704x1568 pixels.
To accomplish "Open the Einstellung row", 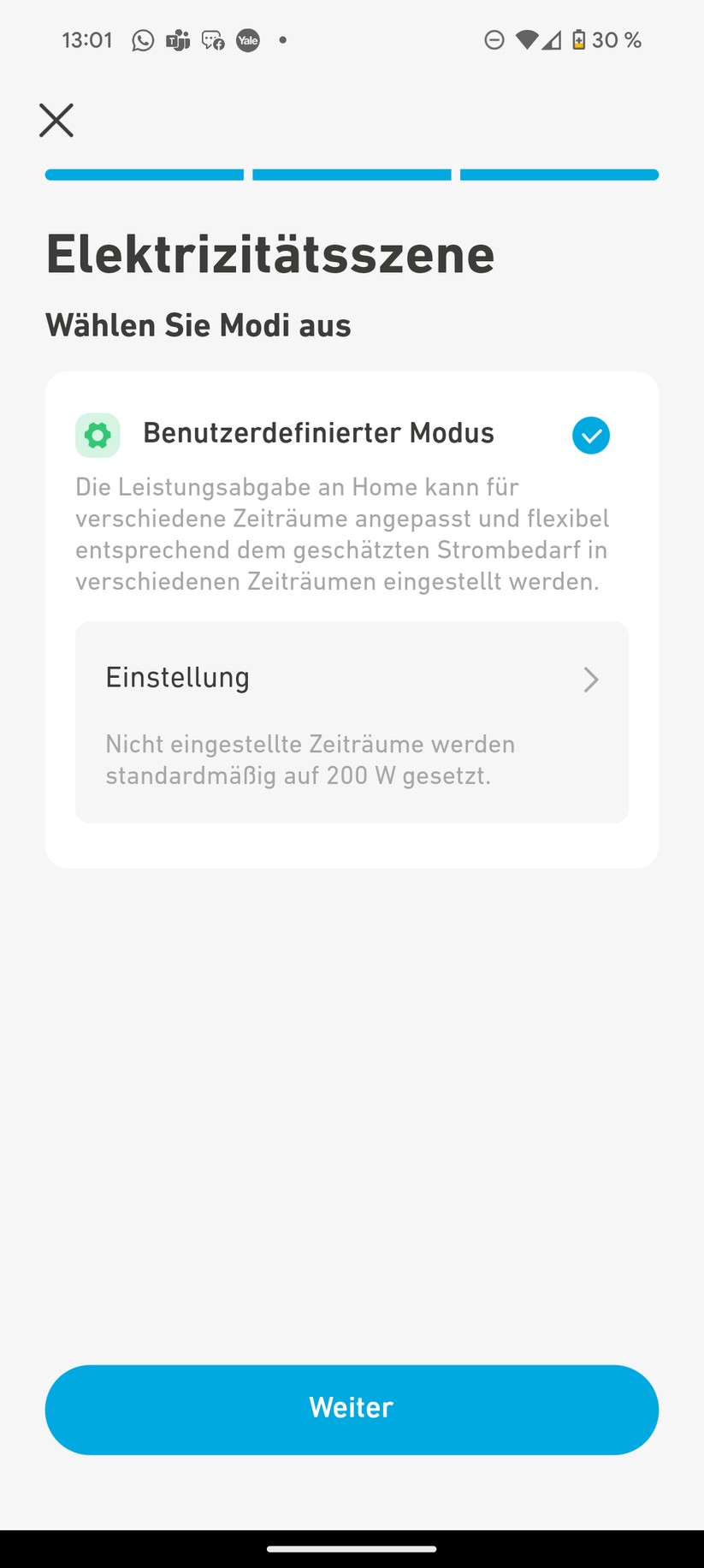I will tap(352, 679).
